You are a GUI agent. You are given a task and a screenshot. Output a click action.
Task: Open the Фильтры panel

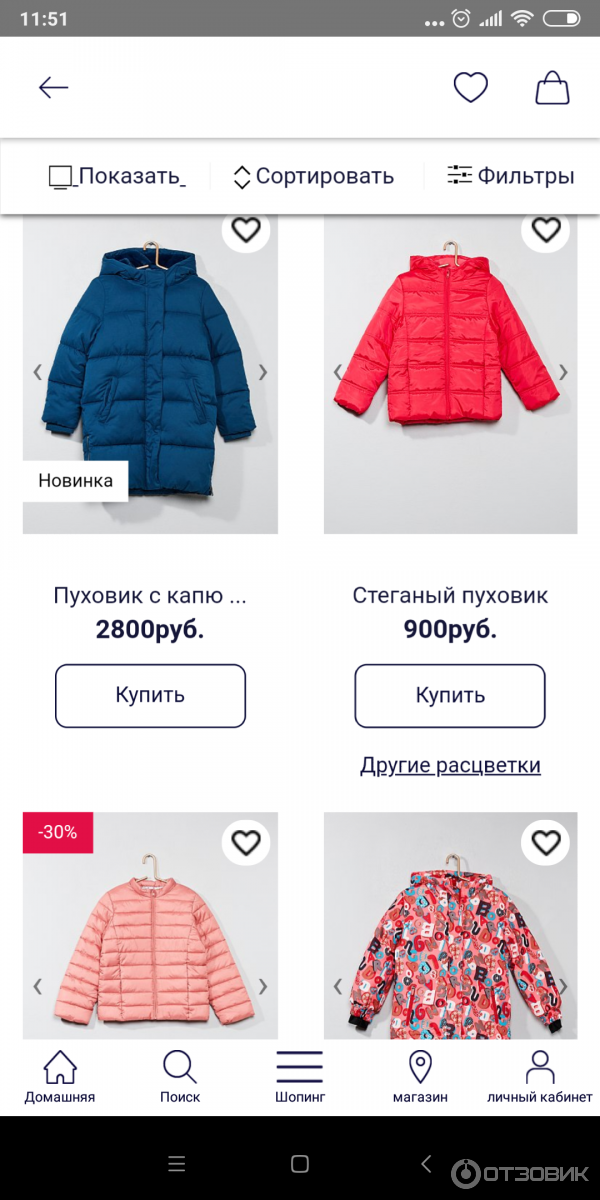511,177
